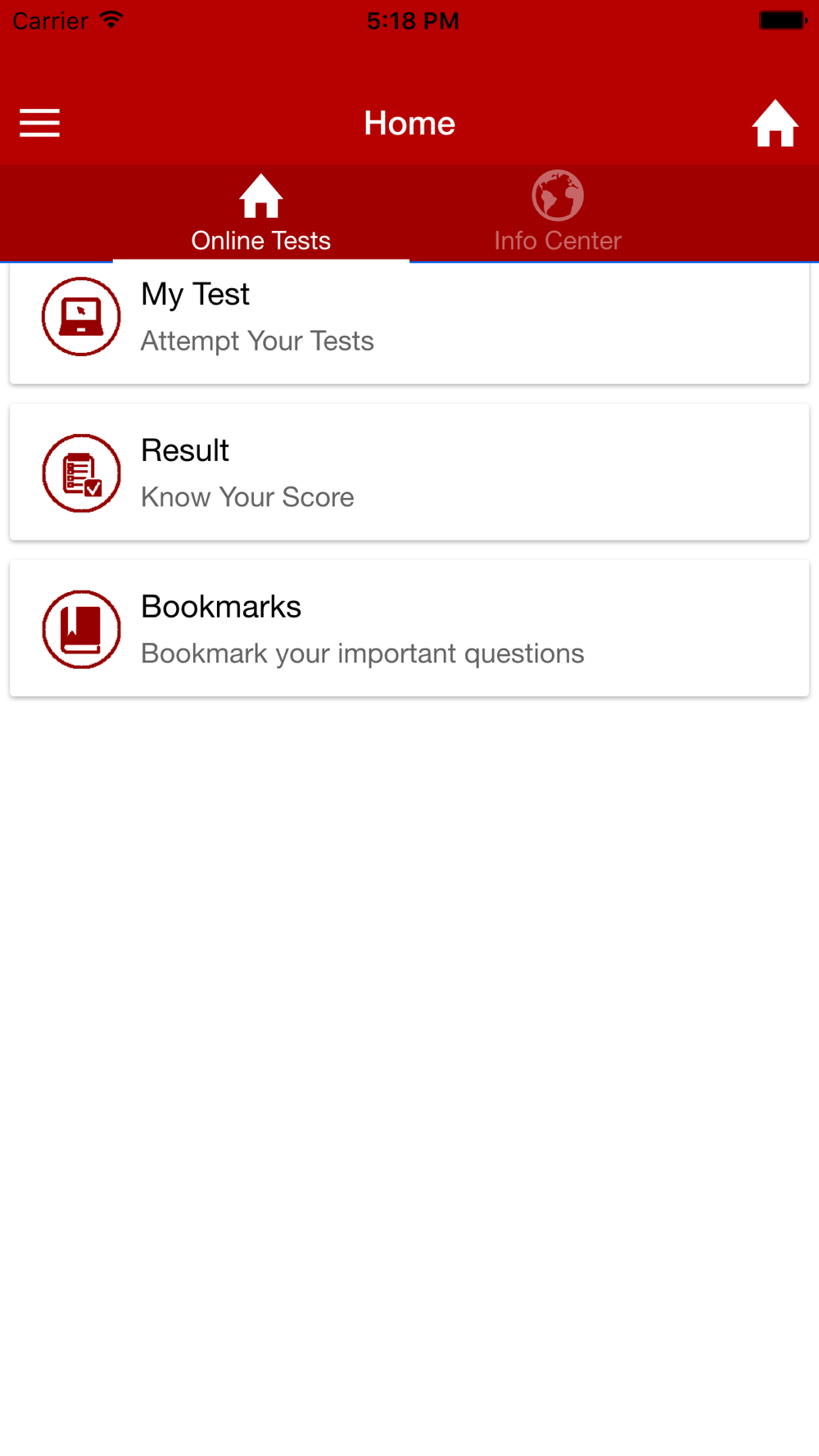
Task: Tap the home icon in the header
Action: point(775,124)
